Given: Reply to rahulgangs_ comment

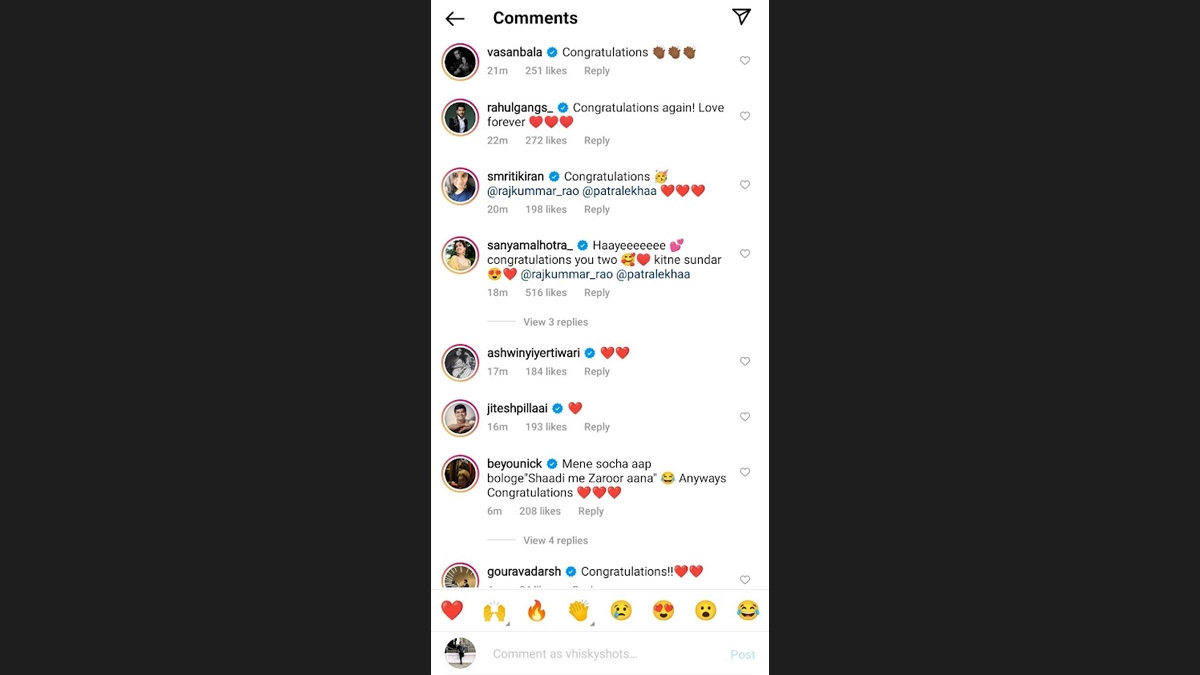Looking at the screenshot, I should [x=597, y=141].
